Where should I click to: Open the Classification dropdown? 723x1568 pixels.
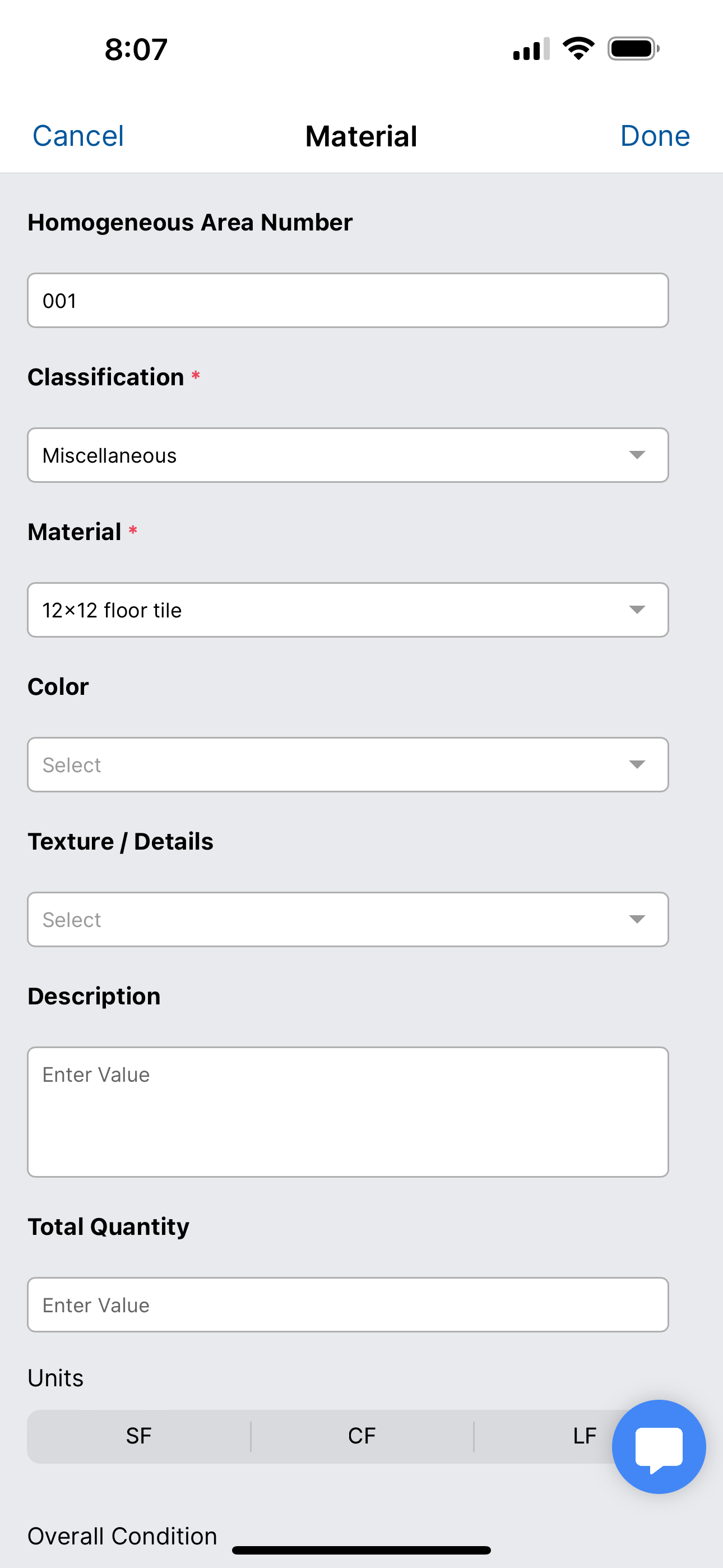347,455
